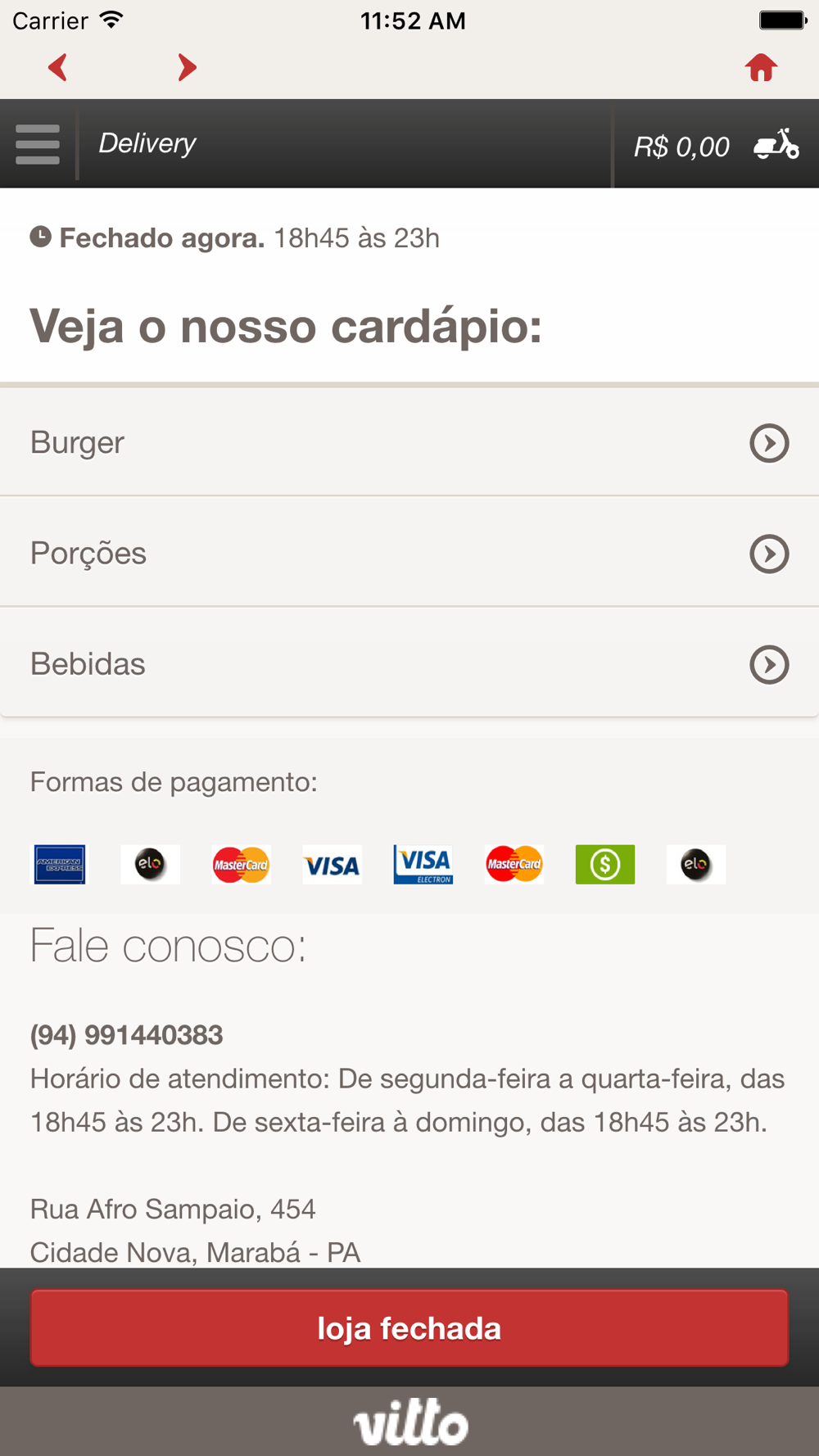
Task: Open the hamburger drawer menu
Action: 38,144
